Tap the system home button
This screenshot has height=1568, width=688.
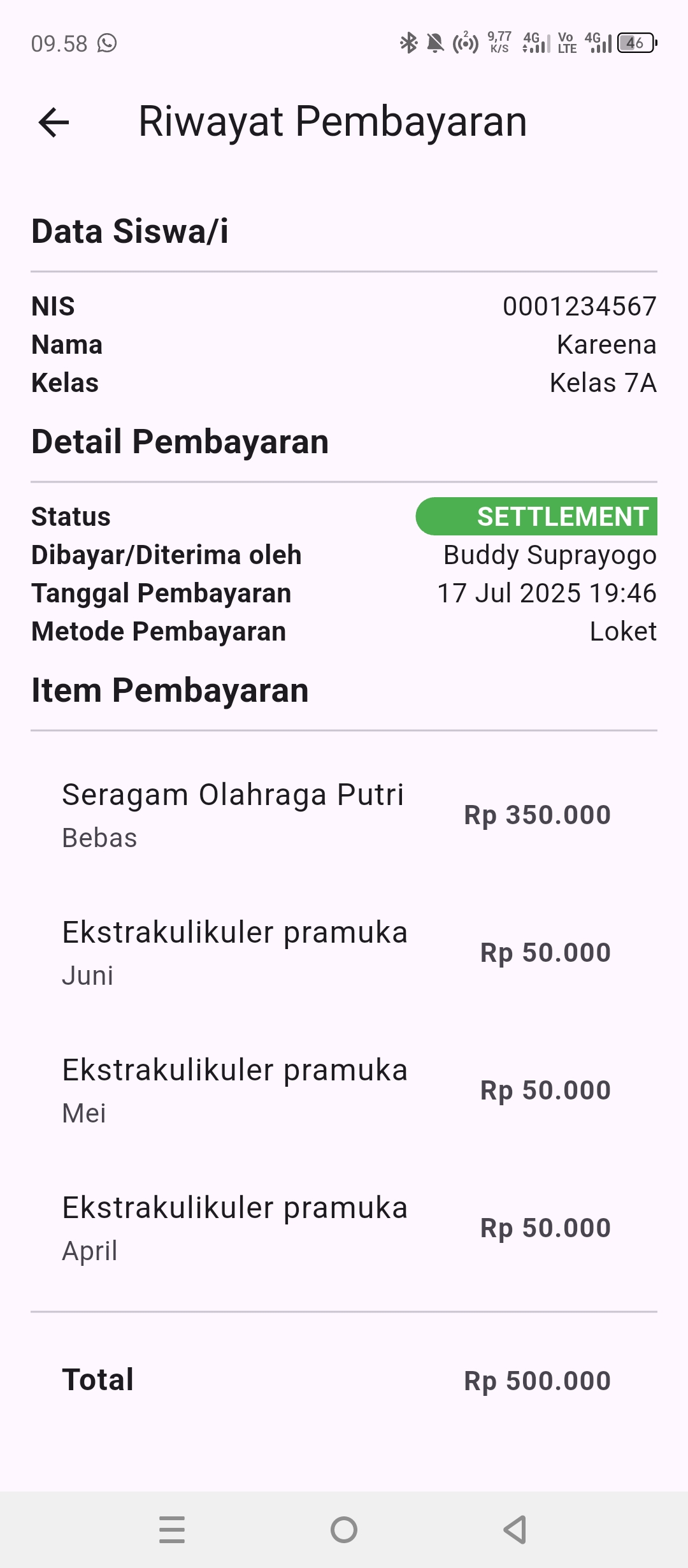pyautogui.click(x=344, y=1529)
